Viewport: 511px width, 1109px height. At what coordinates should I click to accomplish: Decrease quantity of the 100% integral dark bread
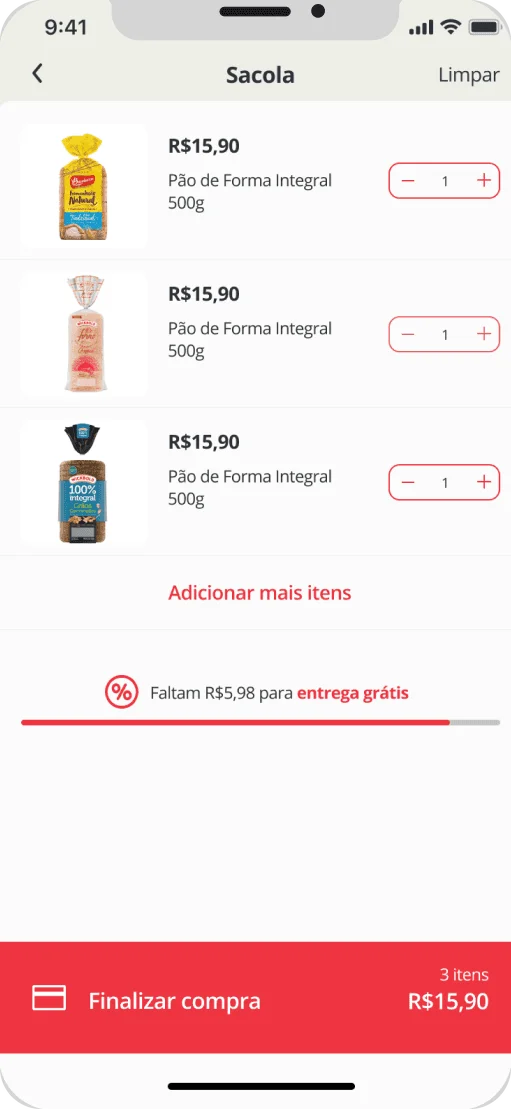[x=408, y=482]
